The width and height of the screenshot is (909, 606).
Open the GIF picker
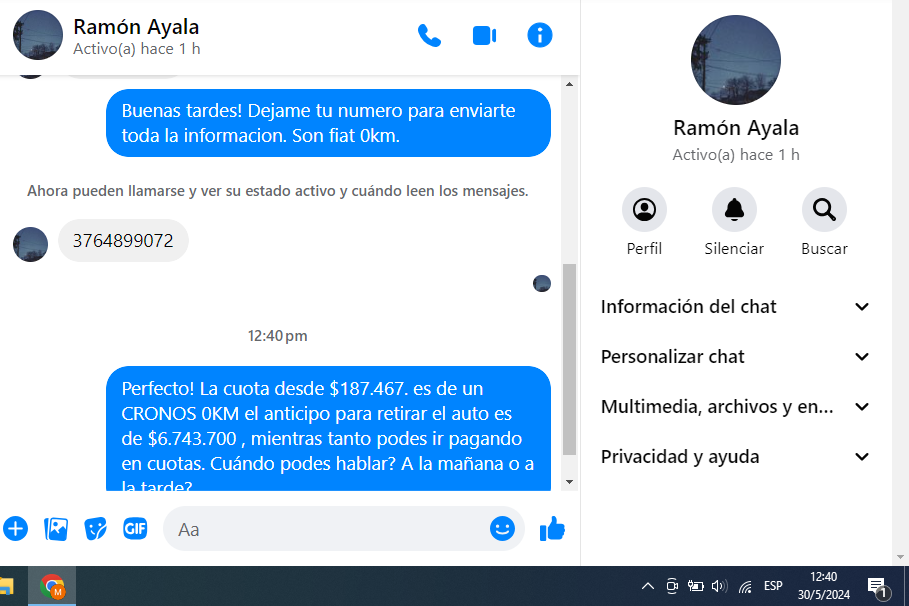click(x=135, y=528)
